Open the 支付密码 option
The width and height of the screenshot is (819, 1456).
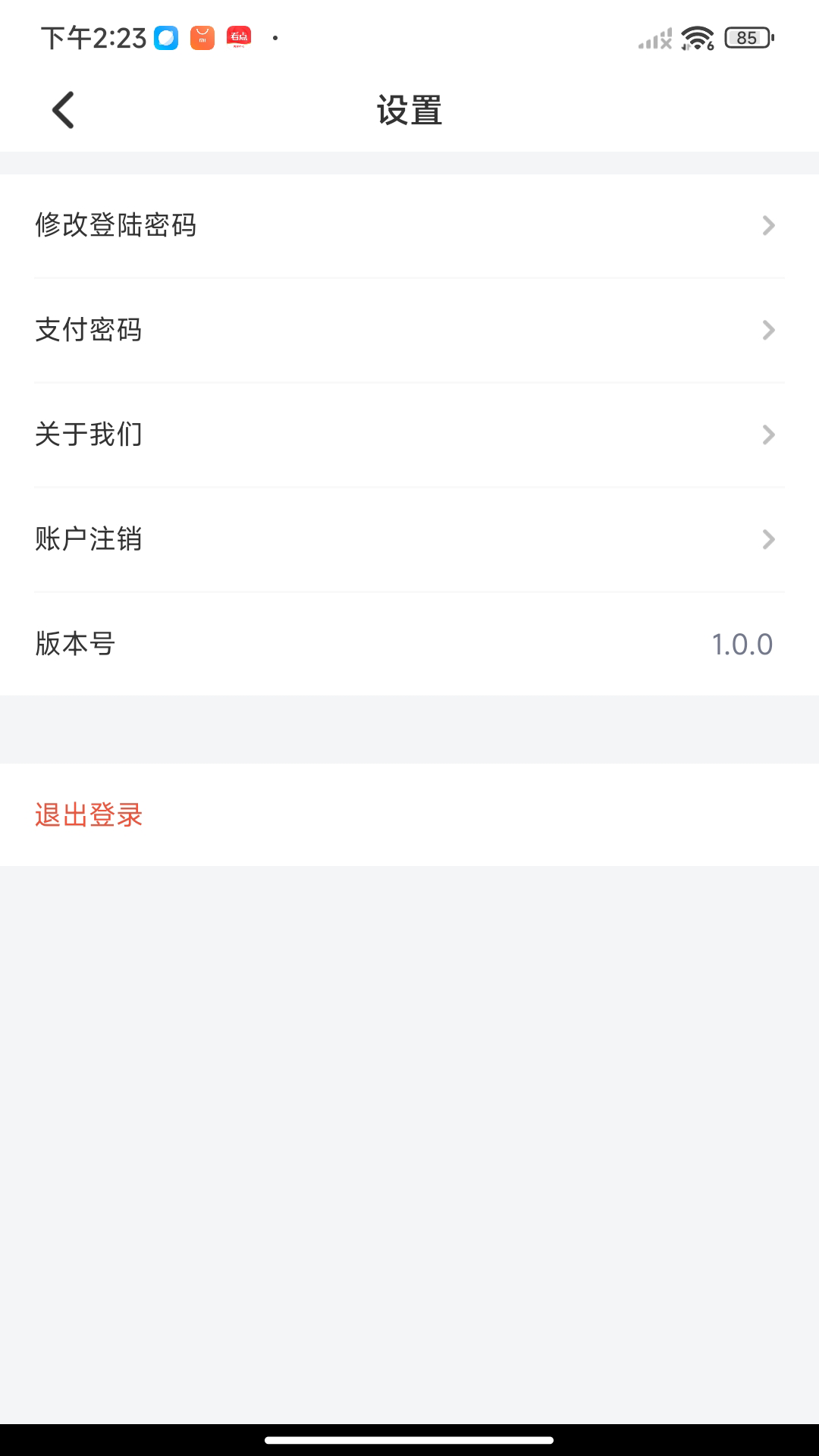(409, 330)
